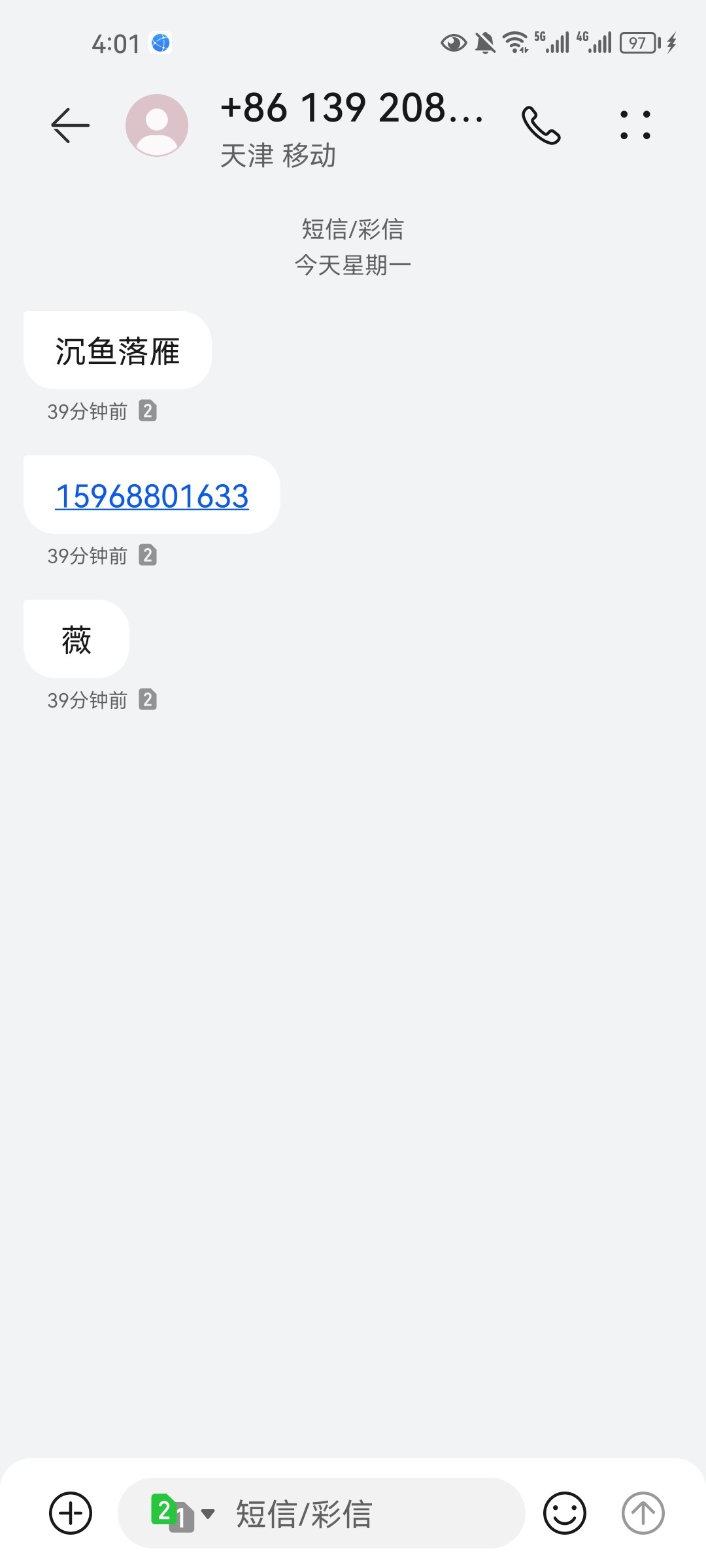Focus the 短信/彩信 message input field

coord(366,1514)
